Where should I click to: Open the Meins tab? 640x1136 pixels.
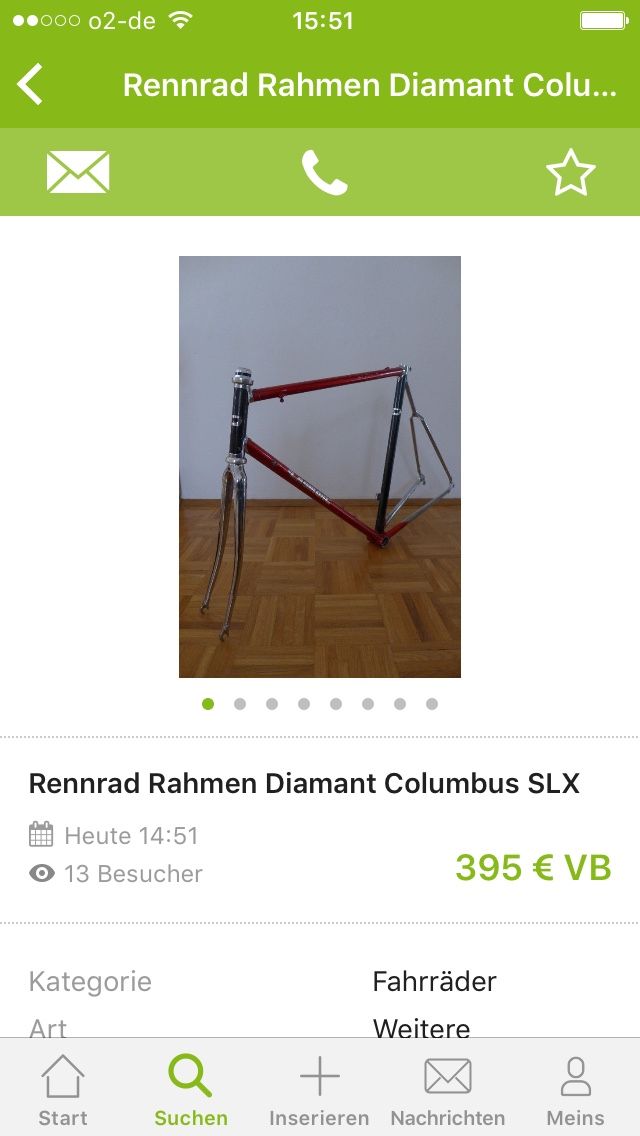pyautogui.click(x=575, y=1090)
